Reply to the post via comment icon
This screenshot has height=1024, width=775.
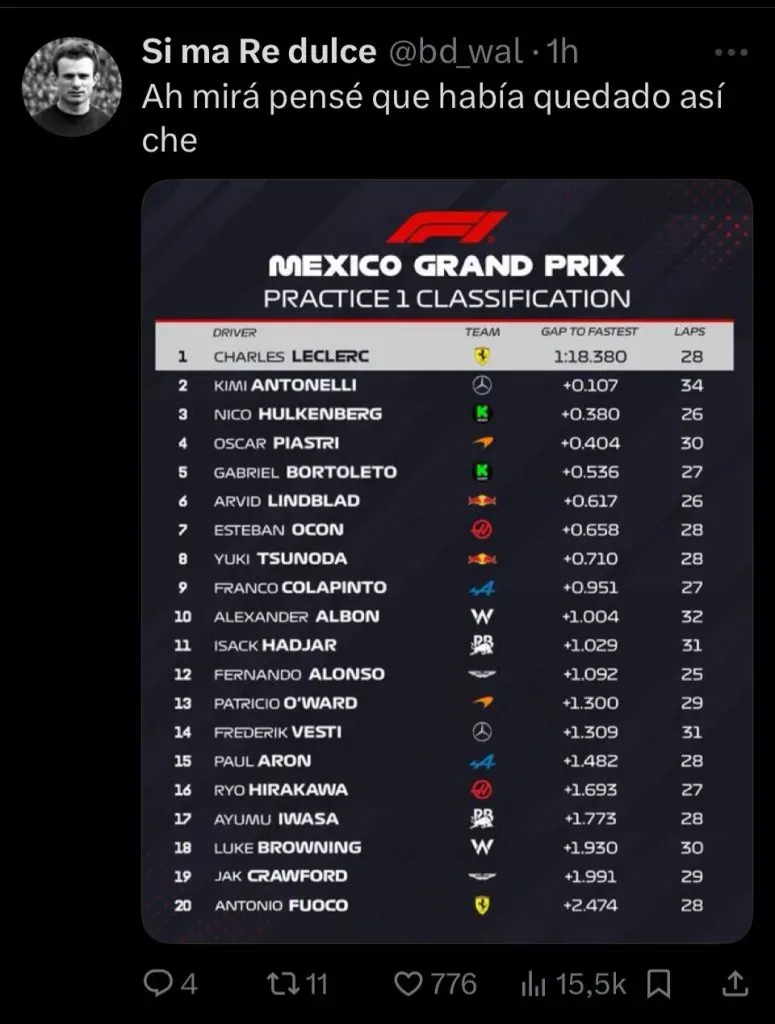click(159, 985)
